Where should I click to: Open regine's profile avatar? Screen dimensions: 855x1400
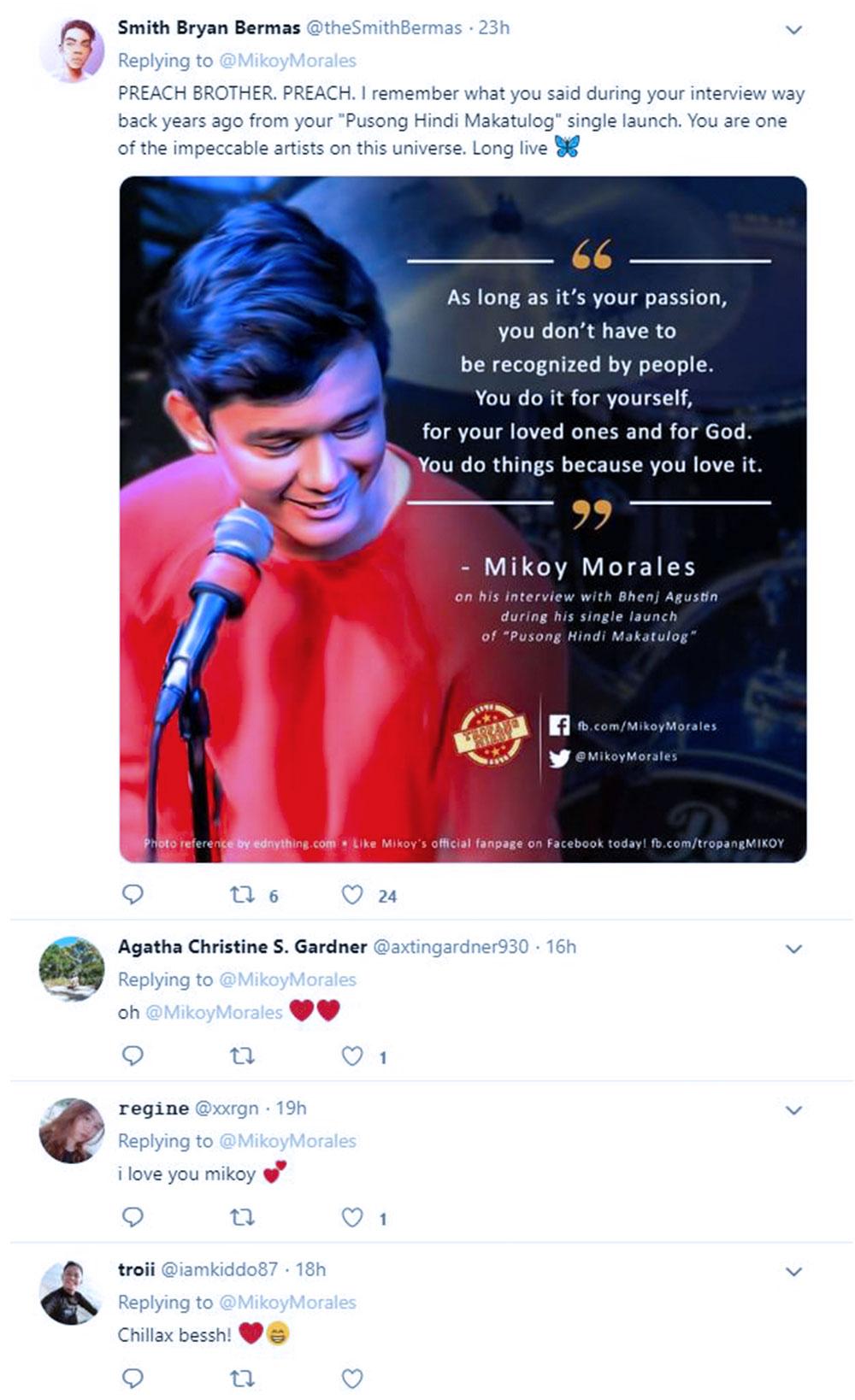coord(71,1130)
